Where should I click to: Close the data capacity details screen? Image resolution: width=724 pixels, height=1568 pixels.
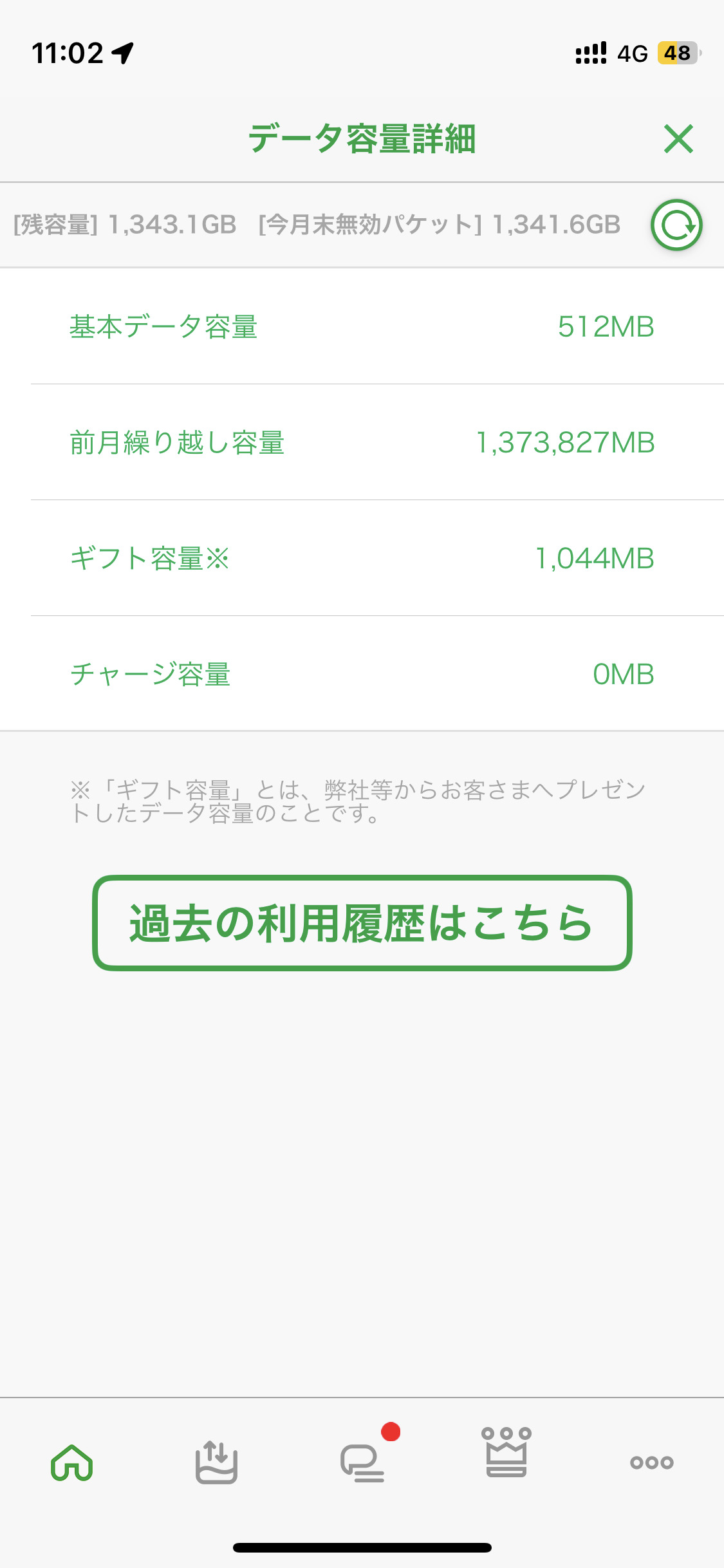678,139
